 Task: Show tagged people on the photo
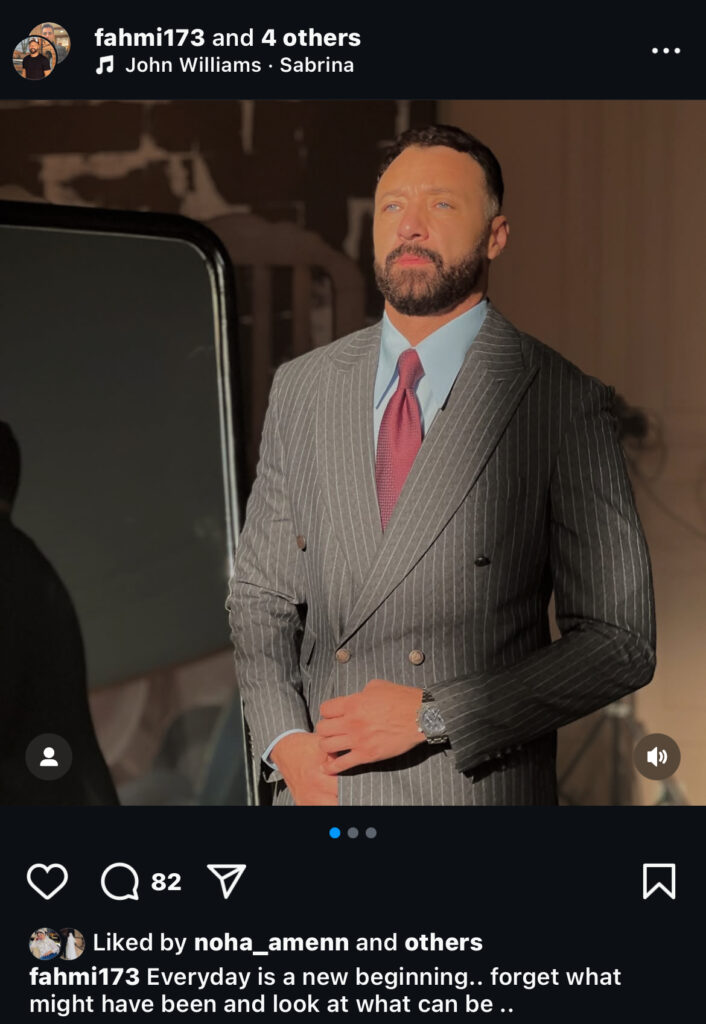48,757
